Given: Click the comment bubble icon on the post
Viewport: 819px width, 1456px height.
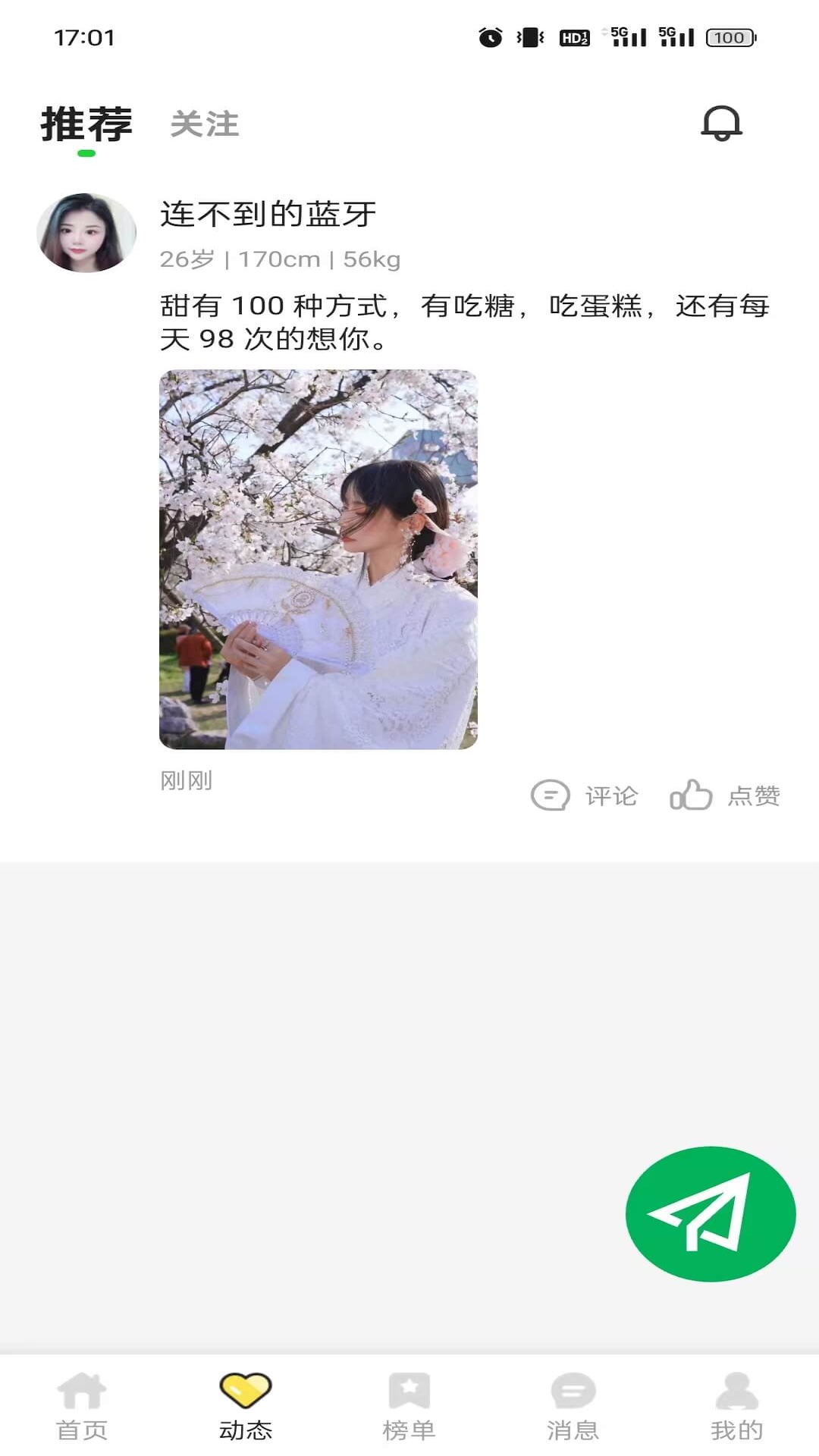Looking at the screenshot, I should click(x=551, y=795).
